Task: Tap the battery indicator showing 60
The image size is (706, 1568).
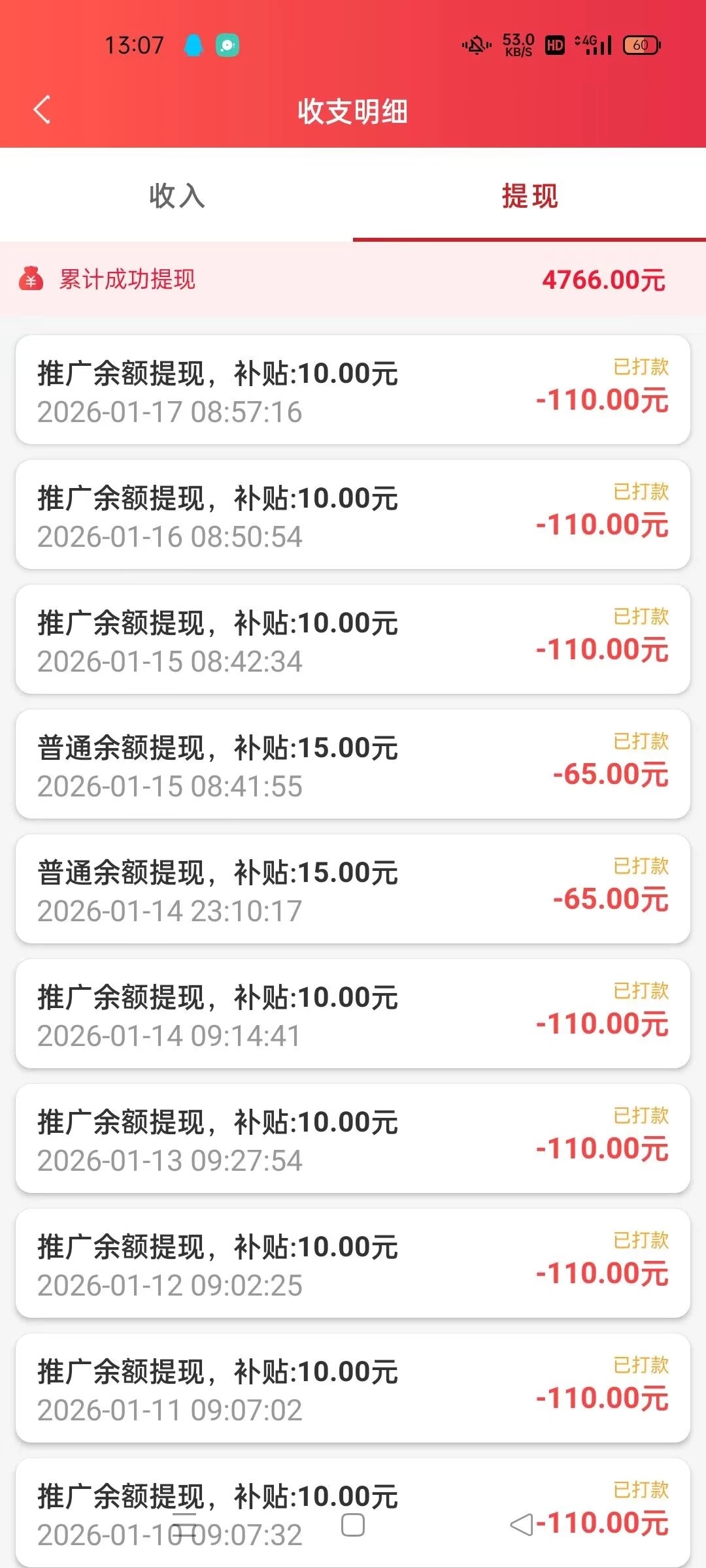Action: point(641,44)
